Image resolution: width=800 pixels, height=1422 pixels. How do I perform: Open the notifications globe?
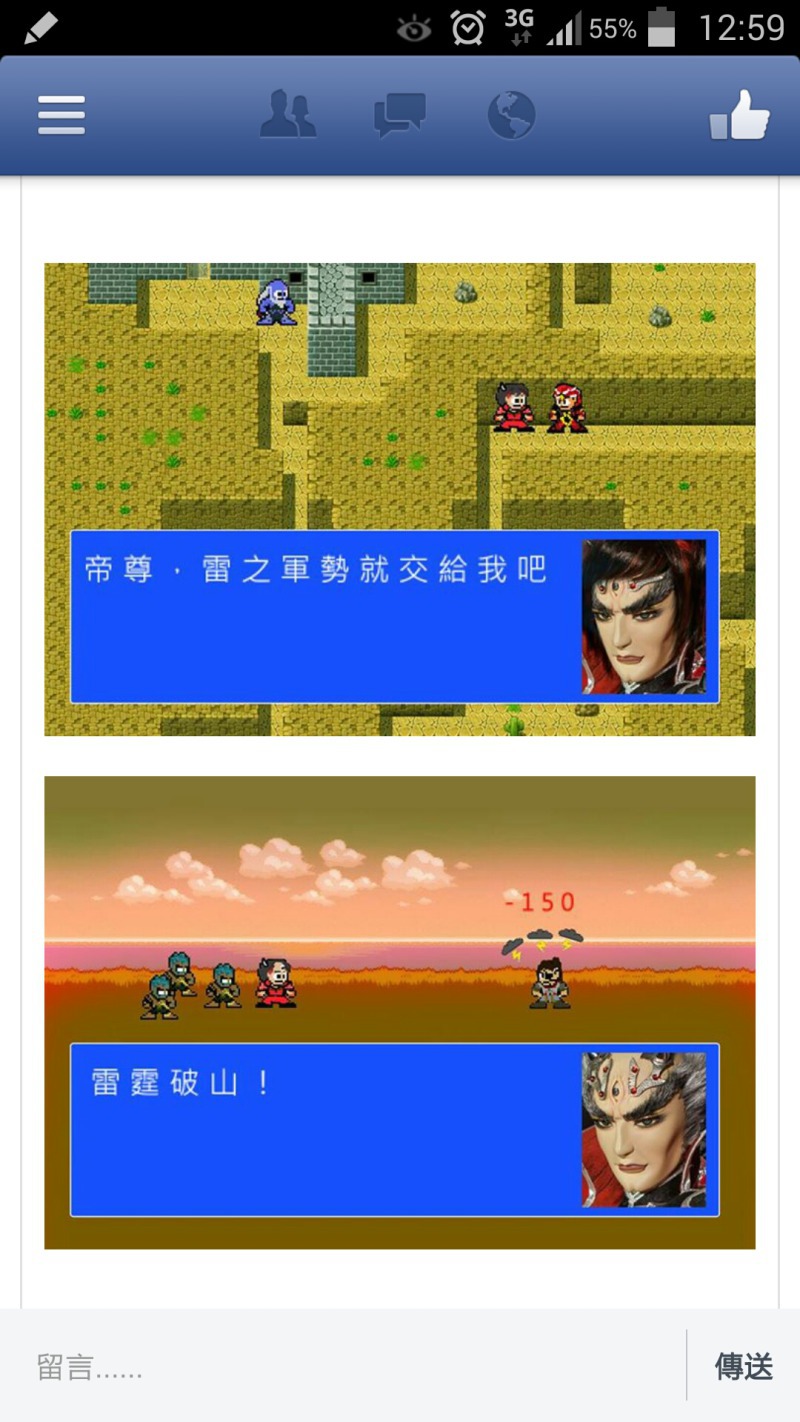[511, 116]
